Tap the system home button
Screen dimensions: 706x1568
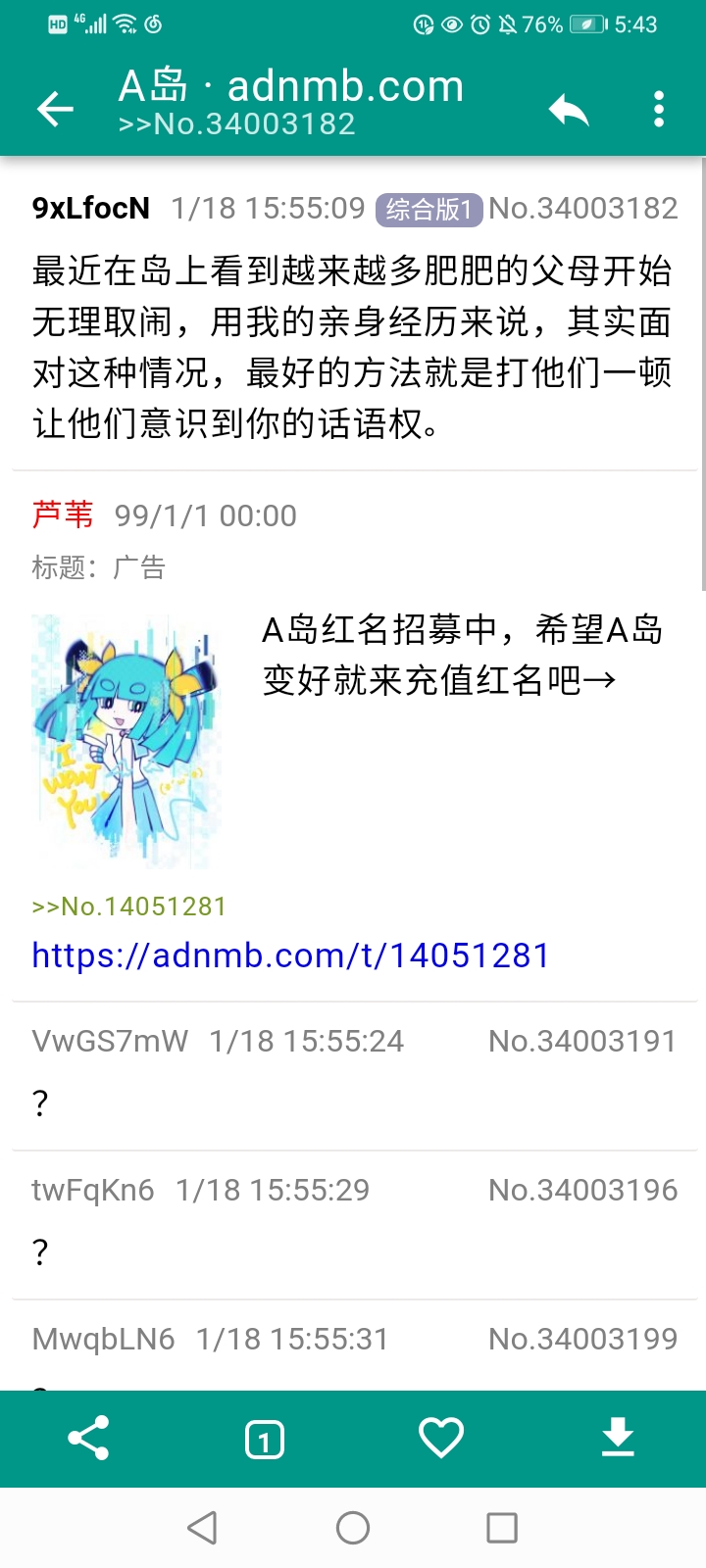click(x=353, y=1527)
